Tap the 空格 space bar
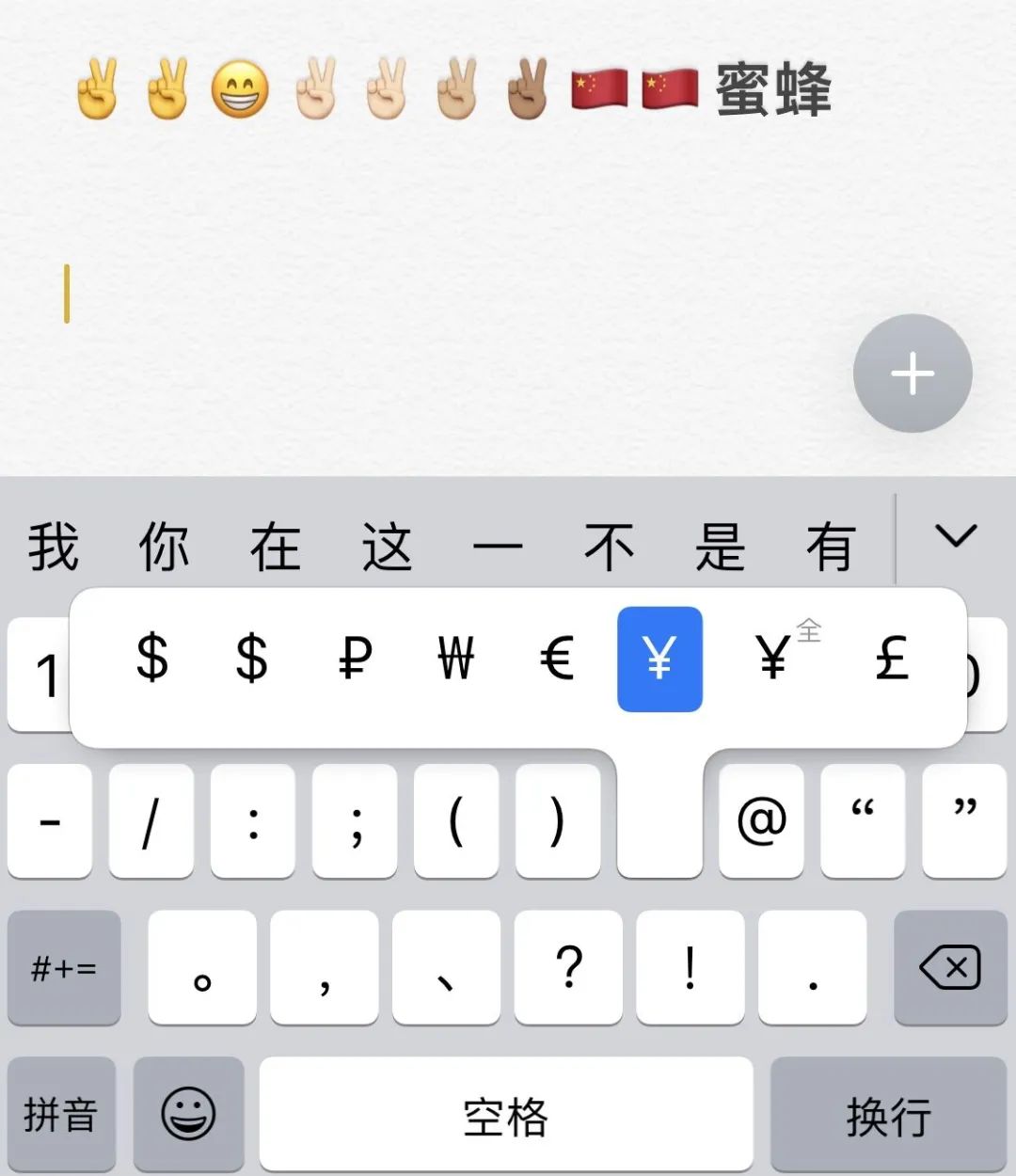This screenshot has width=1016, height=1176. pos(507,1116)
